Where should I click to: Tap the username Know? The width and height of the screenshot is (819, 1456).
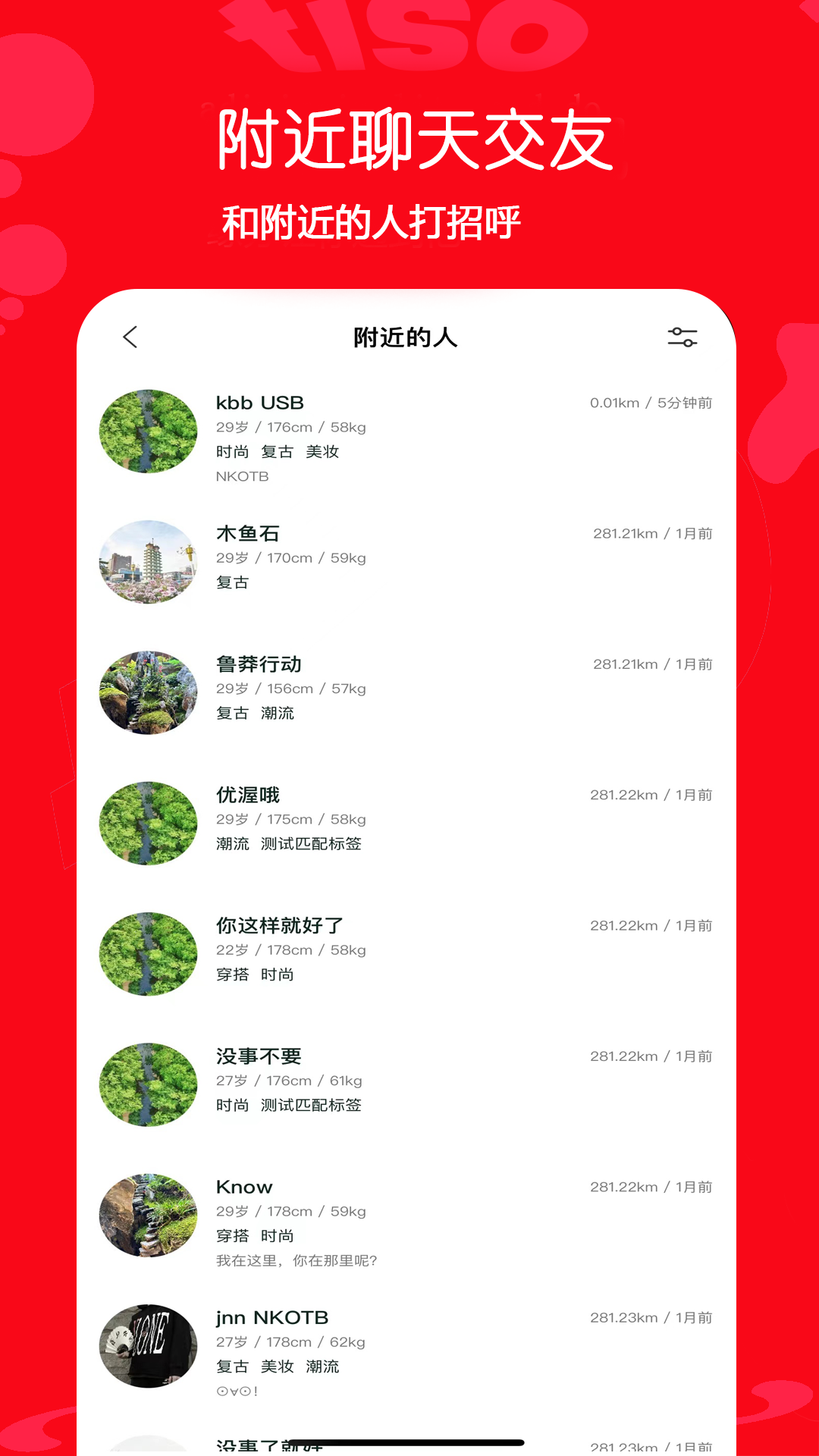click(243, 1187)
